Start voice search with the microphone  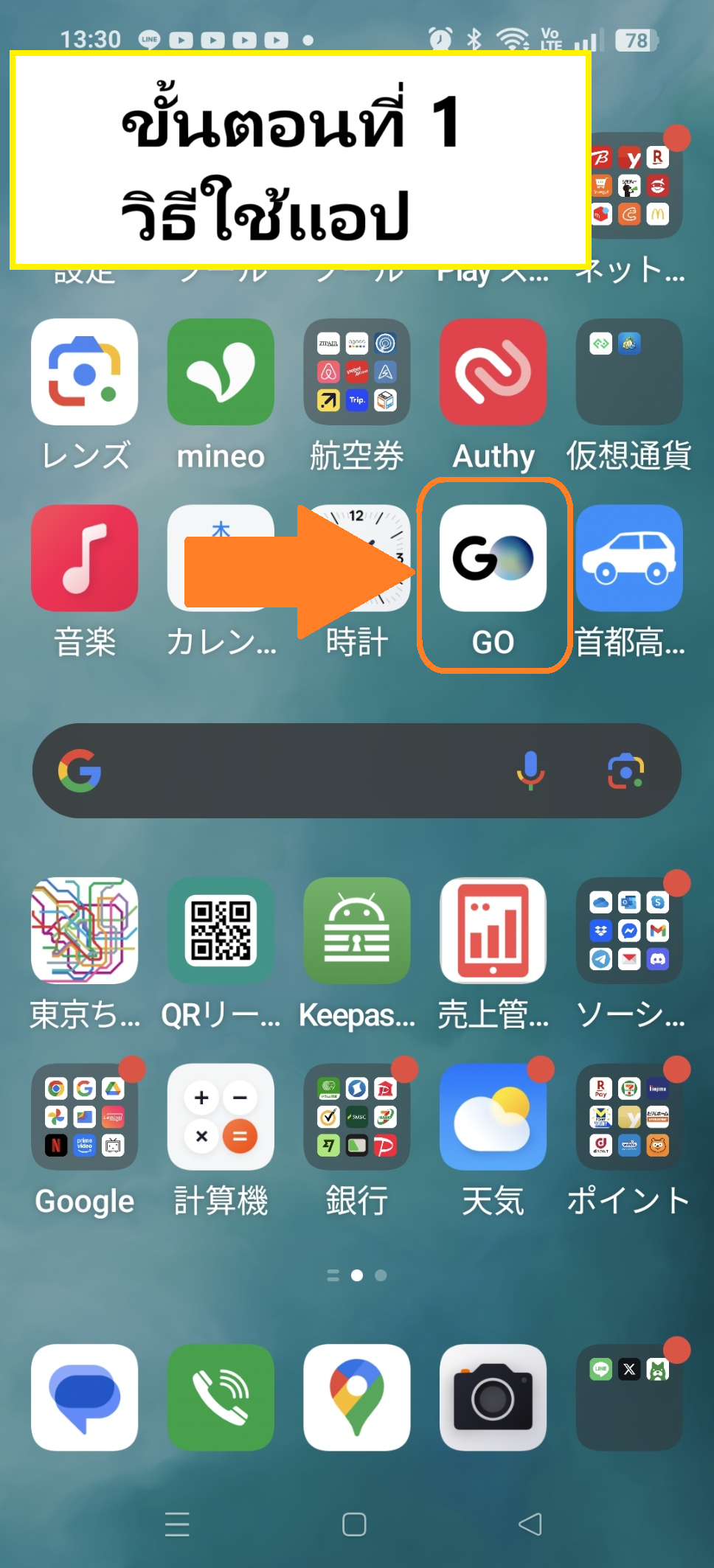[x=530, y=770]
